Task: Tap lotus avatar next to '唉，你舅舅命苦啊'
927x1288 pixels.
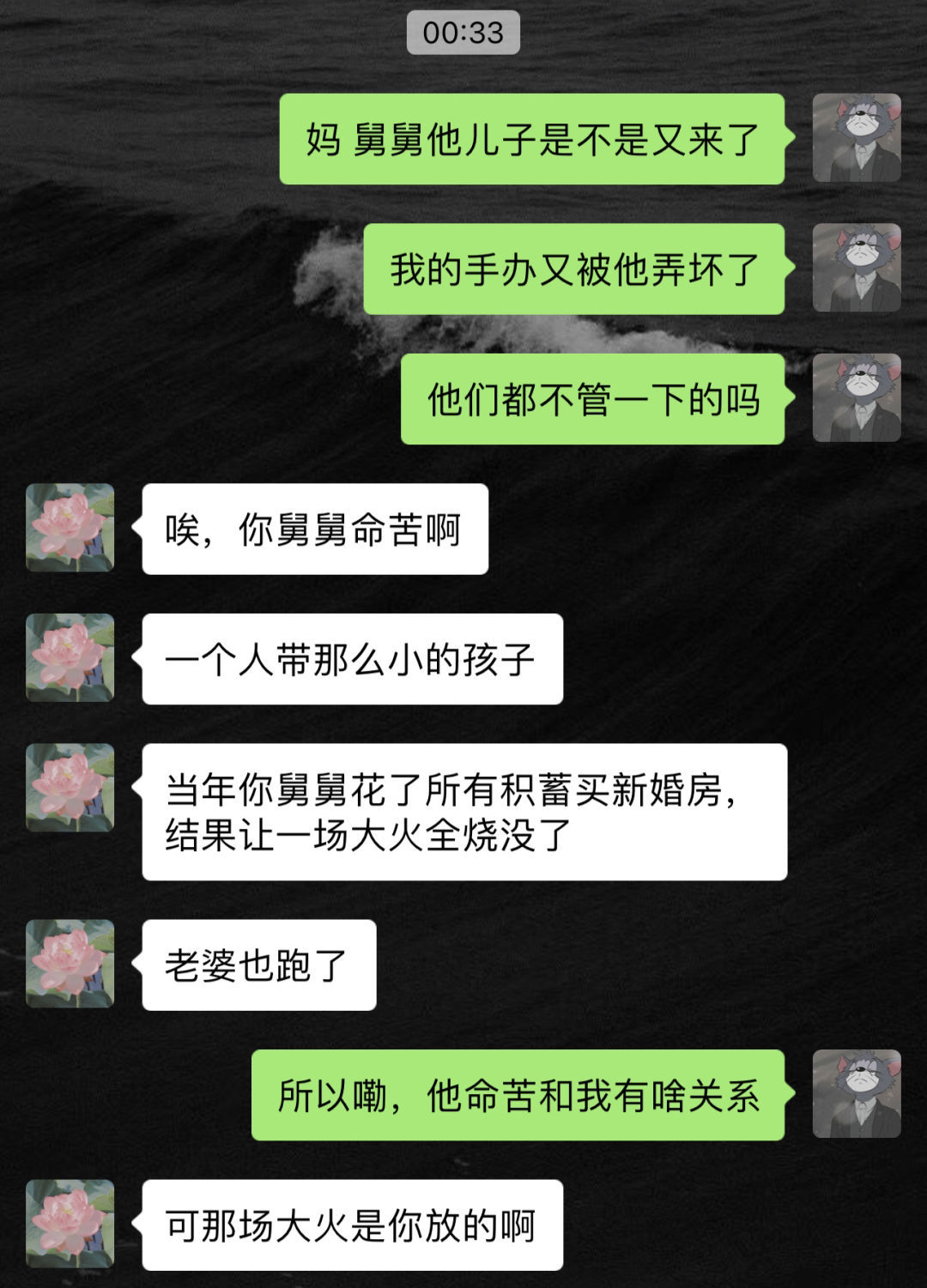Action: (70, 528)
